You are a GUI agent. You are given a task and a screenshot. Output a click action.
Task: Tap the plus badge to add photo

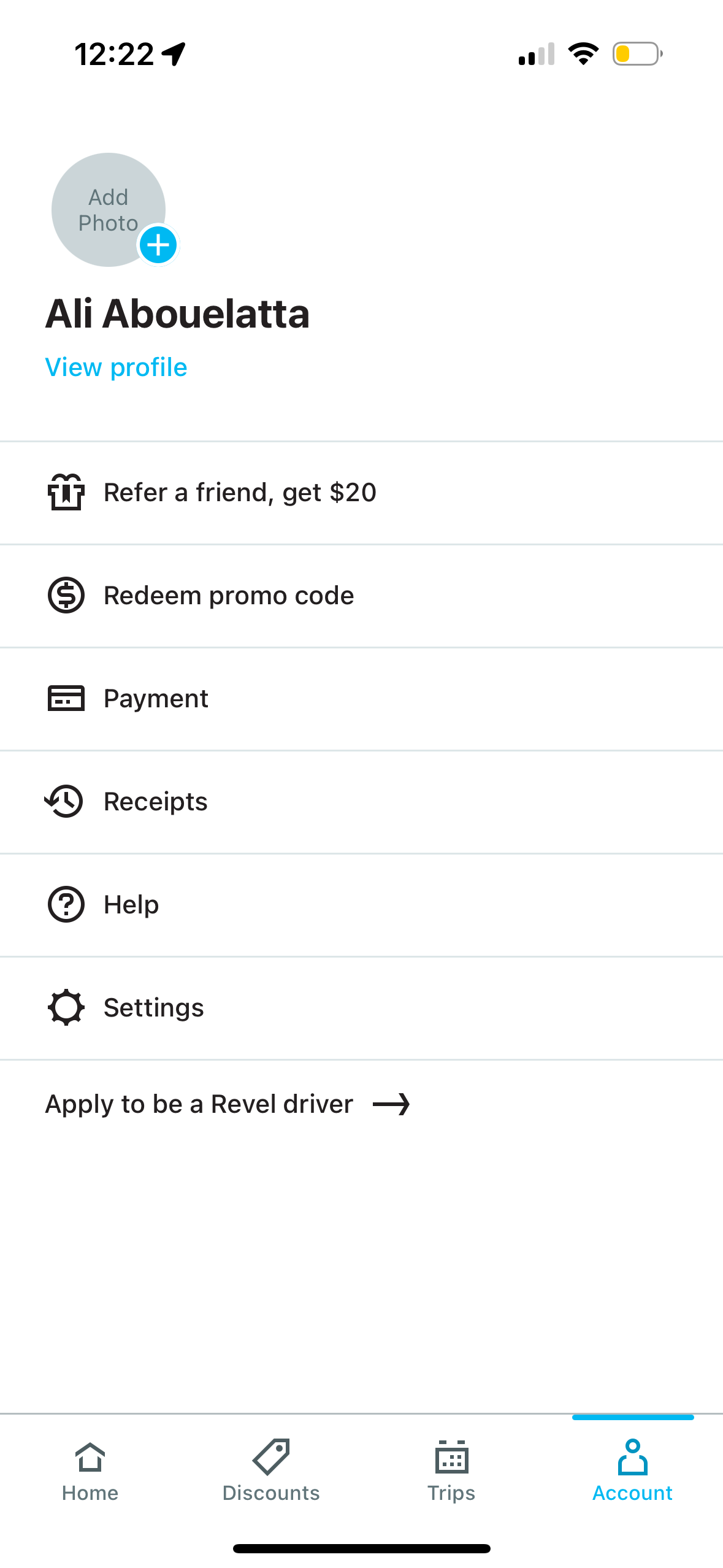click(x=158, y=244)
